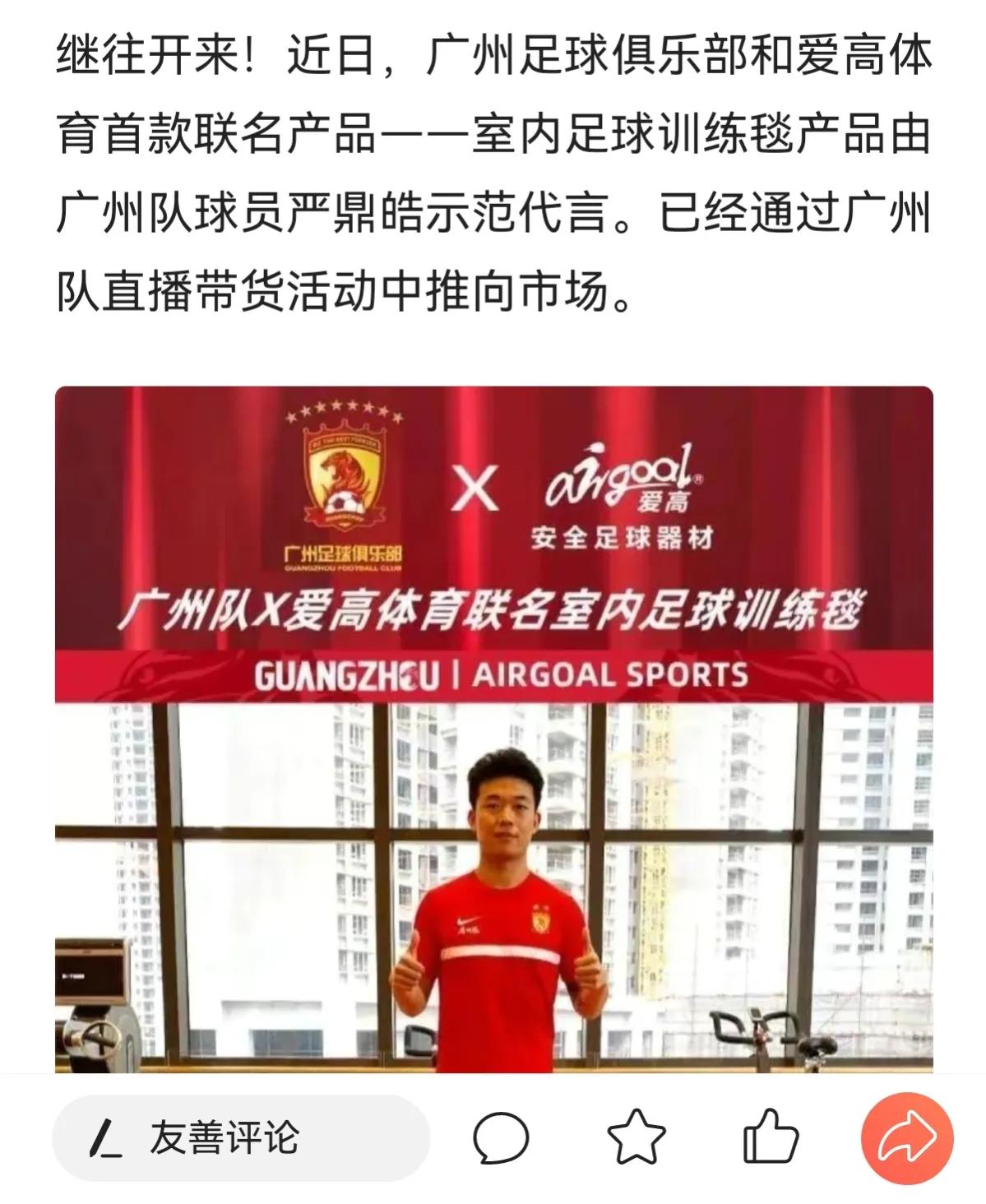View comments via the speech bubble icon
The height and width of the screenshot is (1204, 986).
pos(501,1138)
